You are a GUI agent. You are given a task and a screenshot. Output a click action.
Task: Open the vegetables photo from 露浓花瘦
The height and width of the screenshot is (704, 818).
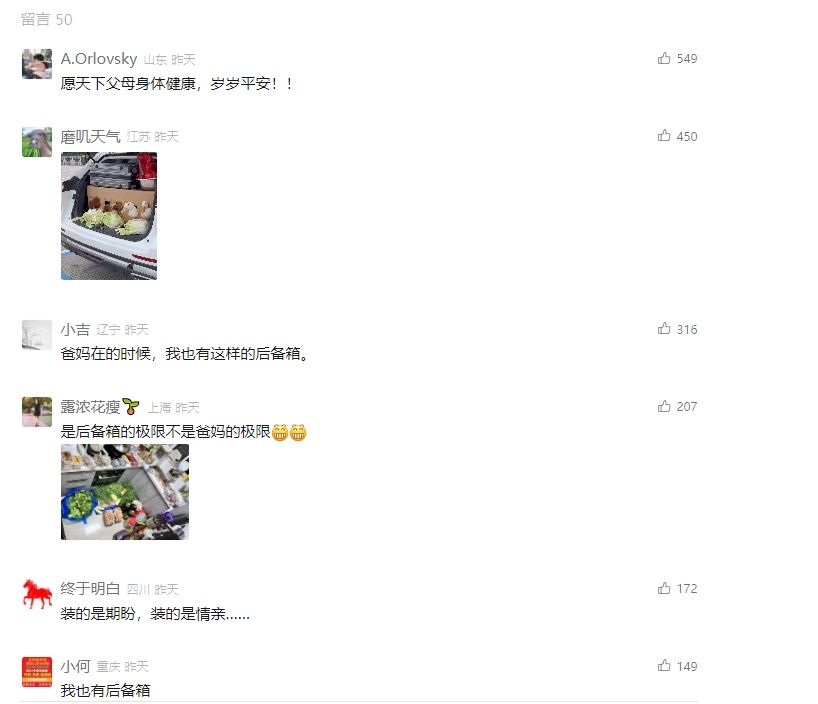[x=124, y=492]
